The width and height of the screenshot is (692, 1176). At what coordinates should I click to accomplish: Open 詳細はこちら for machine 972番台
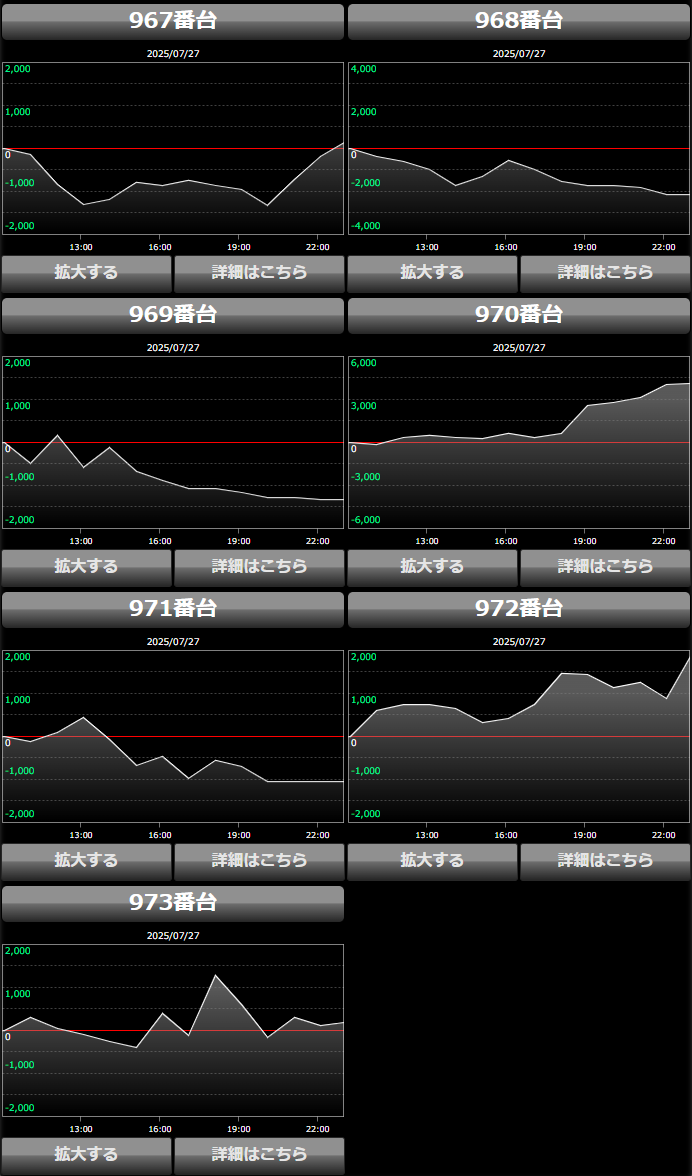pos(605,862)
